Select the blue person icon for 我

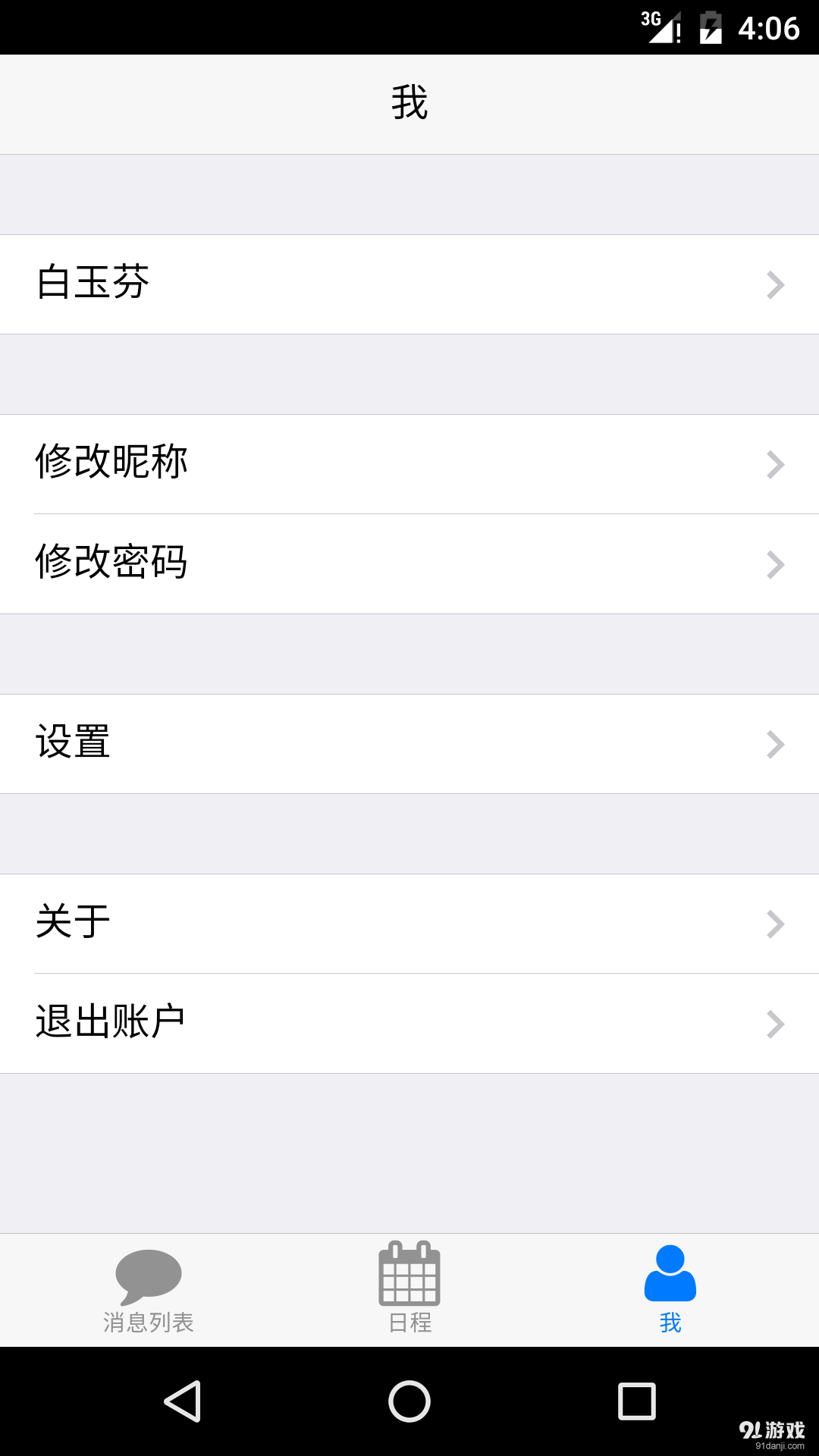click(x=670, y=1271)
